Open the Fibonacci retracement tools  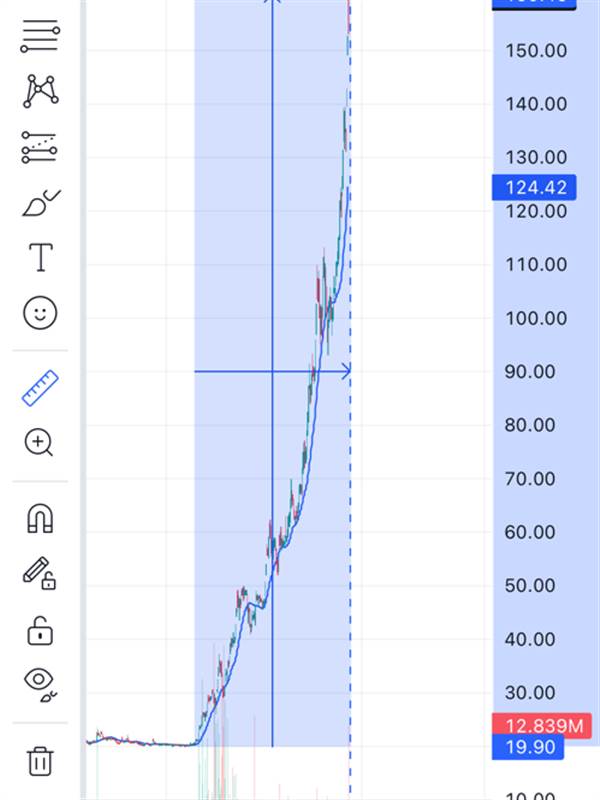40,37
